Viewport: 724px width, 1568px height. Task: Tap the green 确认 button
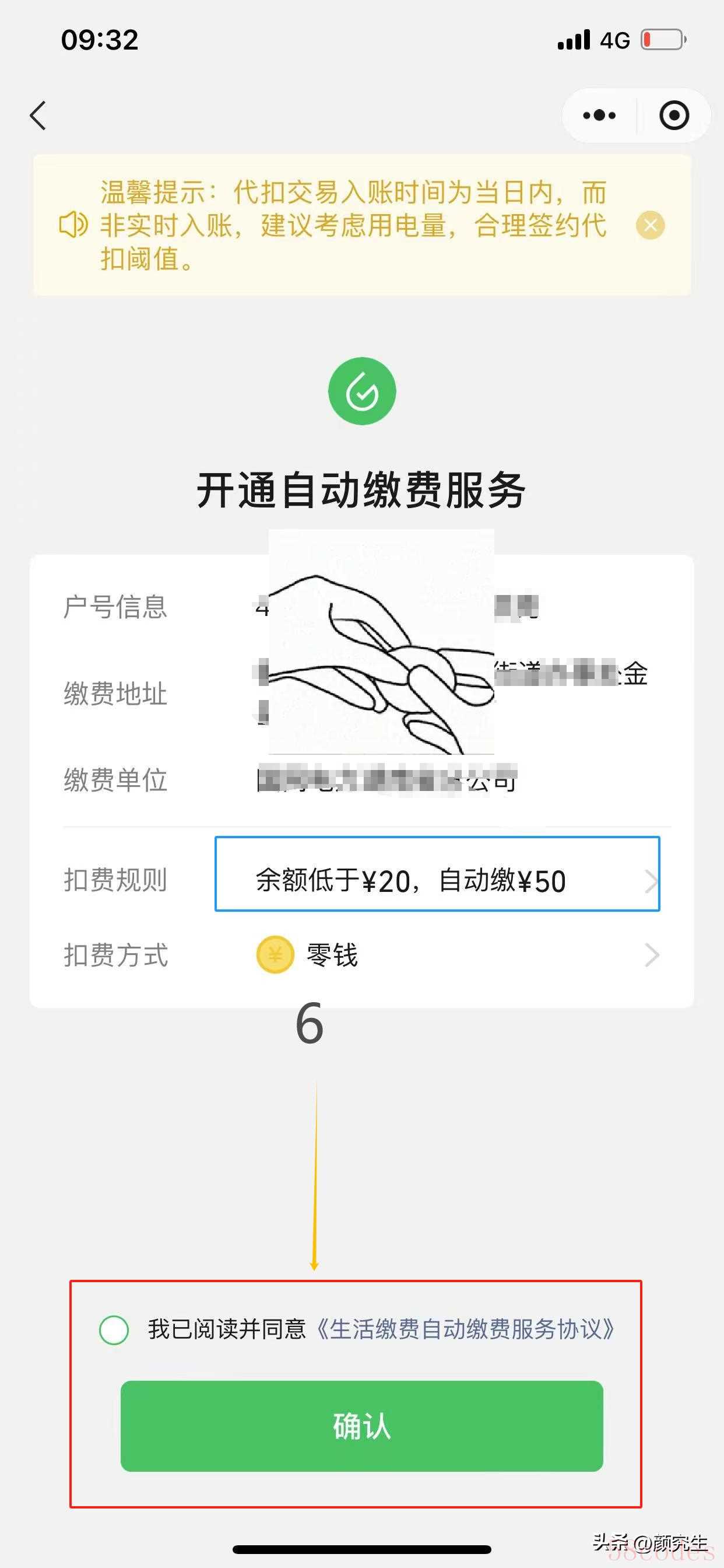[x=361, y=1426]
